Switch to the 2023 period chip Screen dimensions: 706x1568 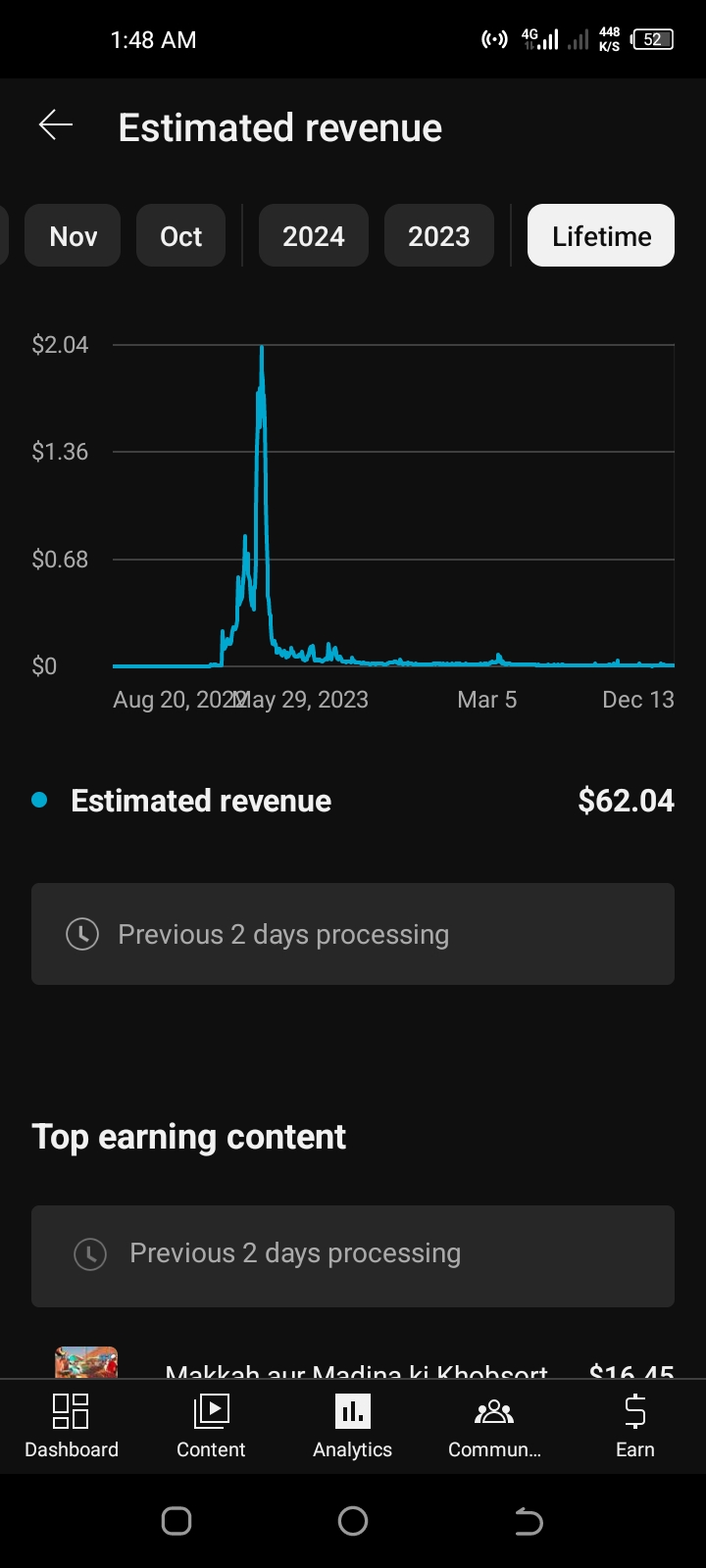click(439, 235)
